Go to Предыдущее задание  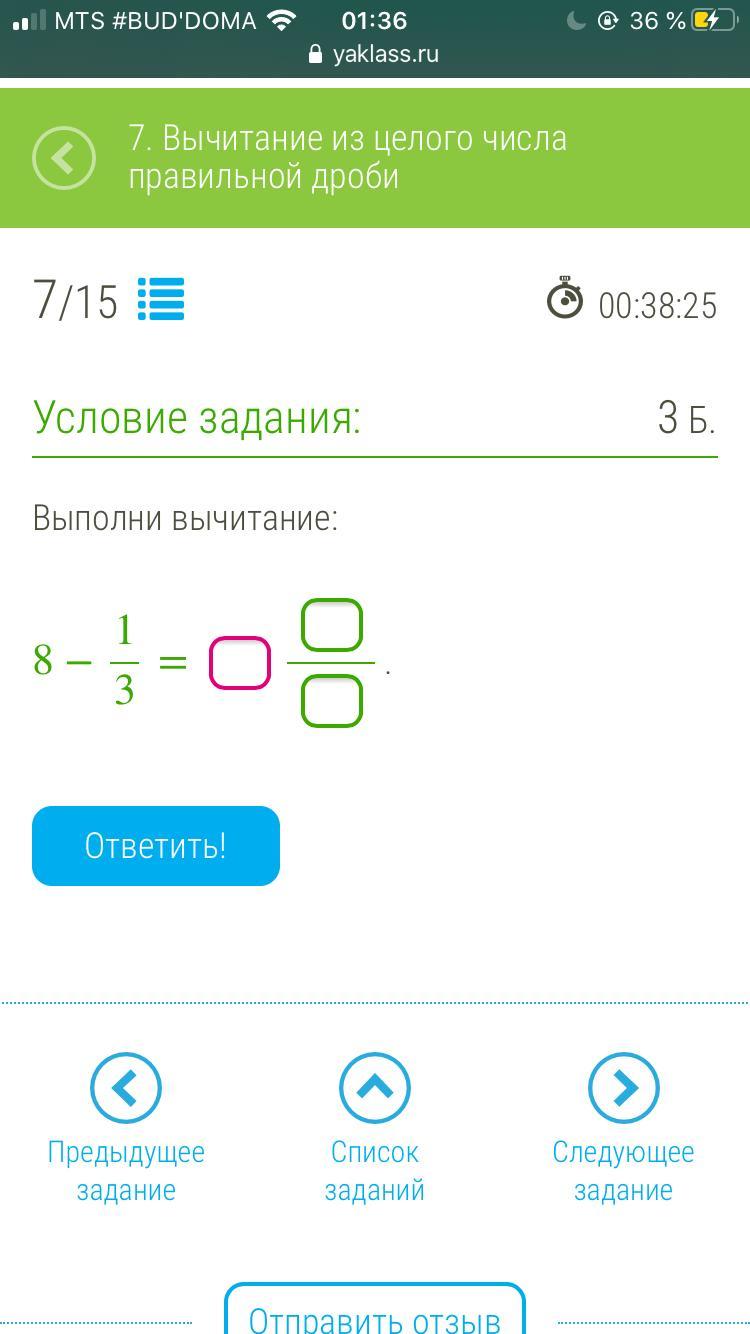click(x=126, y=1130)
